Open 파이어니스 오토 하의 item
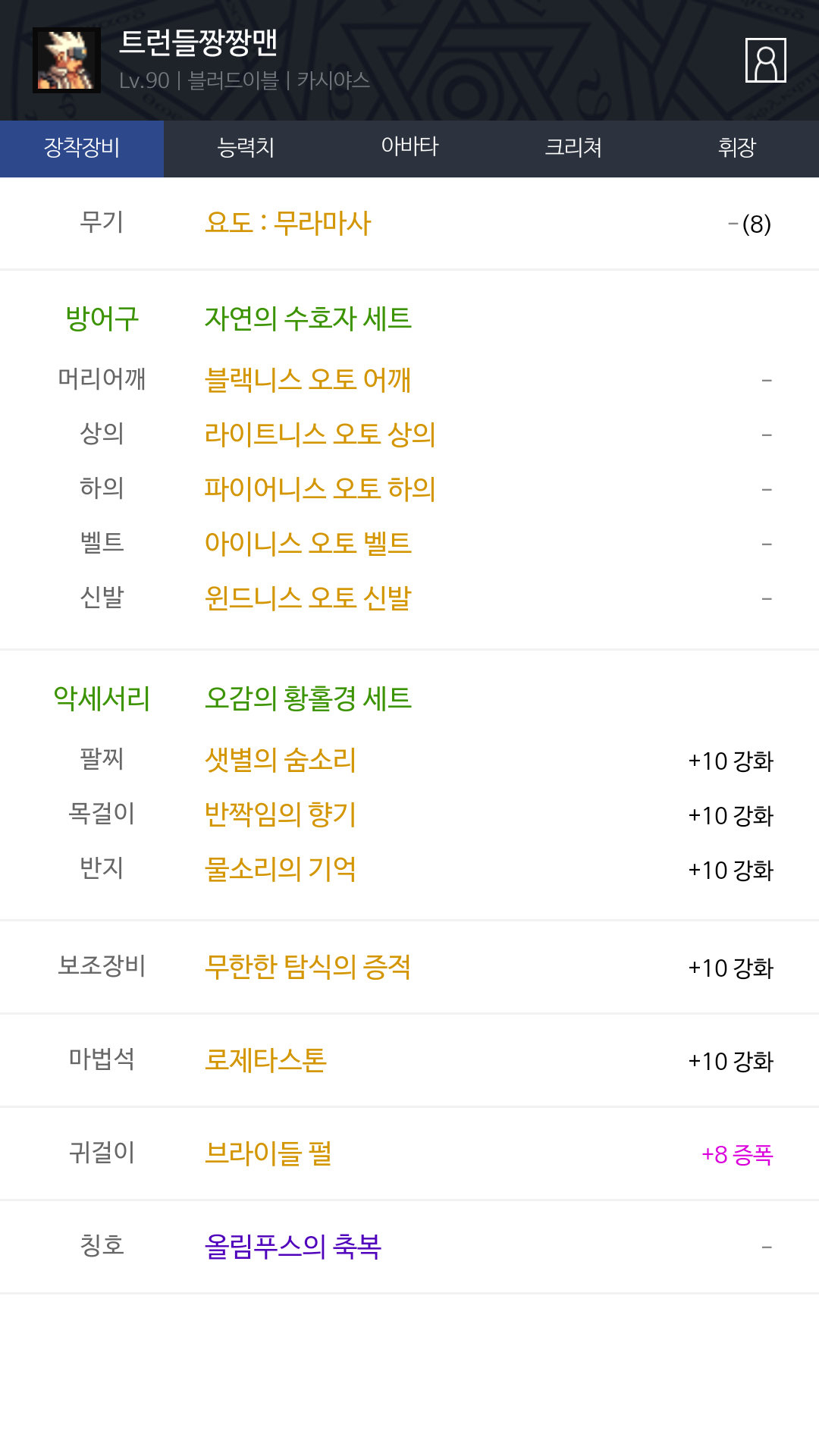Viewport: 819px width, 1456px height. pyautogui.click(x=320, y=489)
